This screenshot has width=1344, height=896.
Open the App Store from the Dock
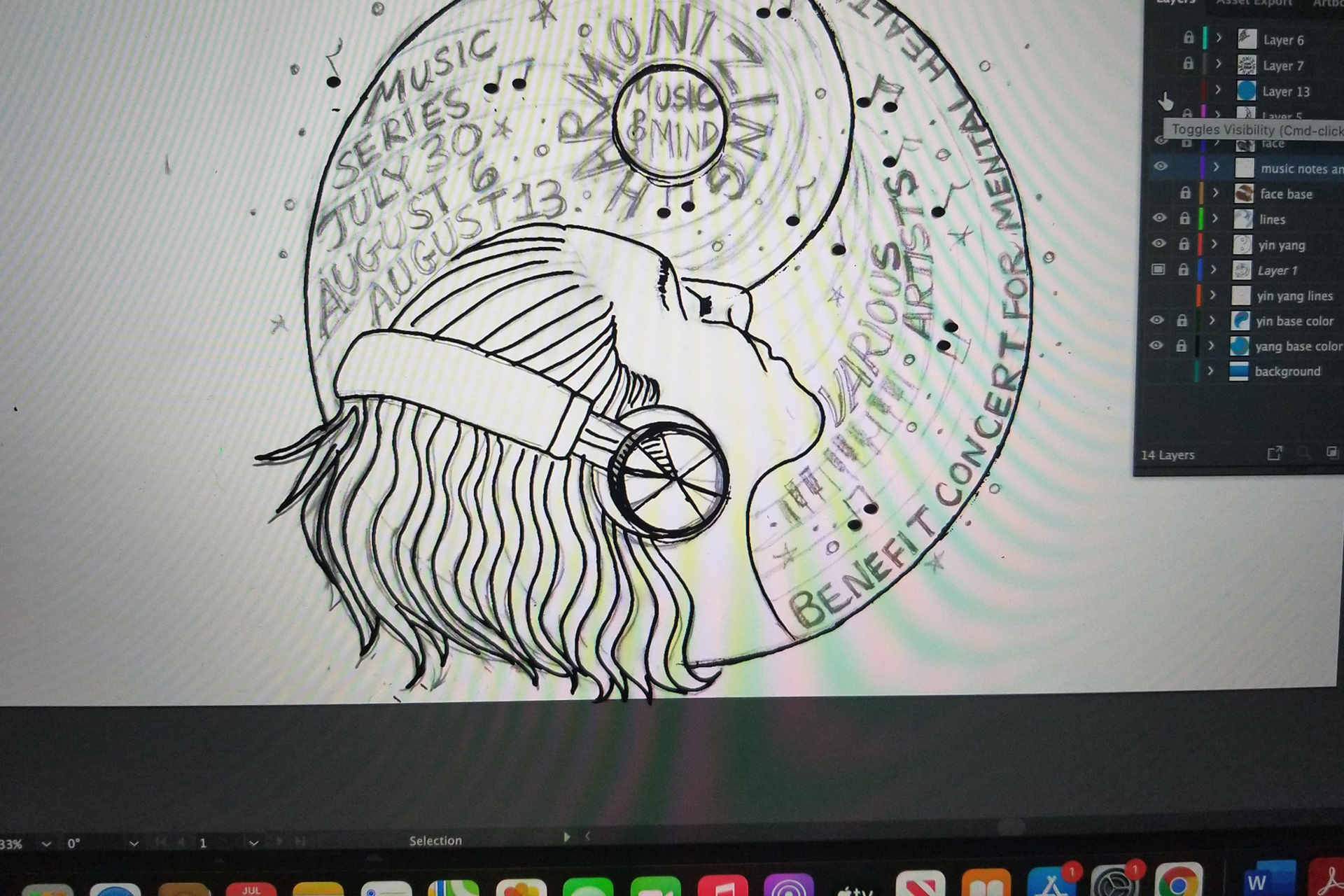(x=1051, y=883)
